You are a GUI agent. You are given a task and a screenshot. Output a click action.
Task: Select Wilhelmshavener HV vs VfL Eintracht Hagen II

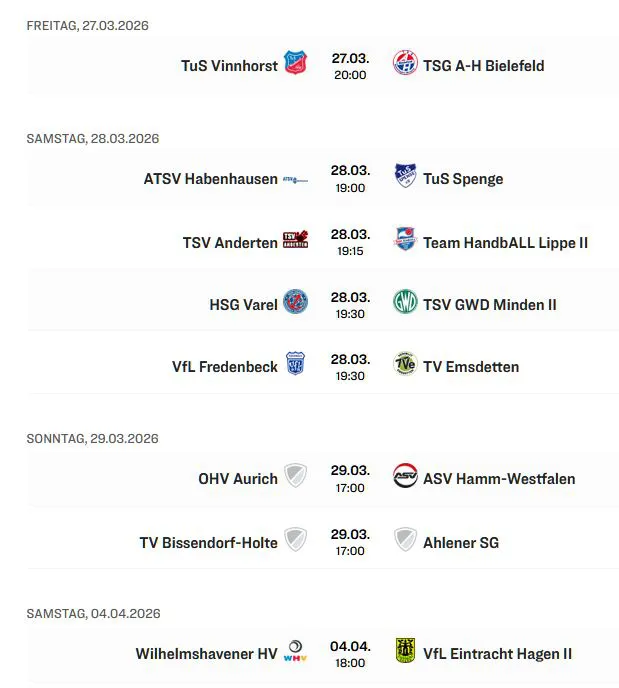349,654
